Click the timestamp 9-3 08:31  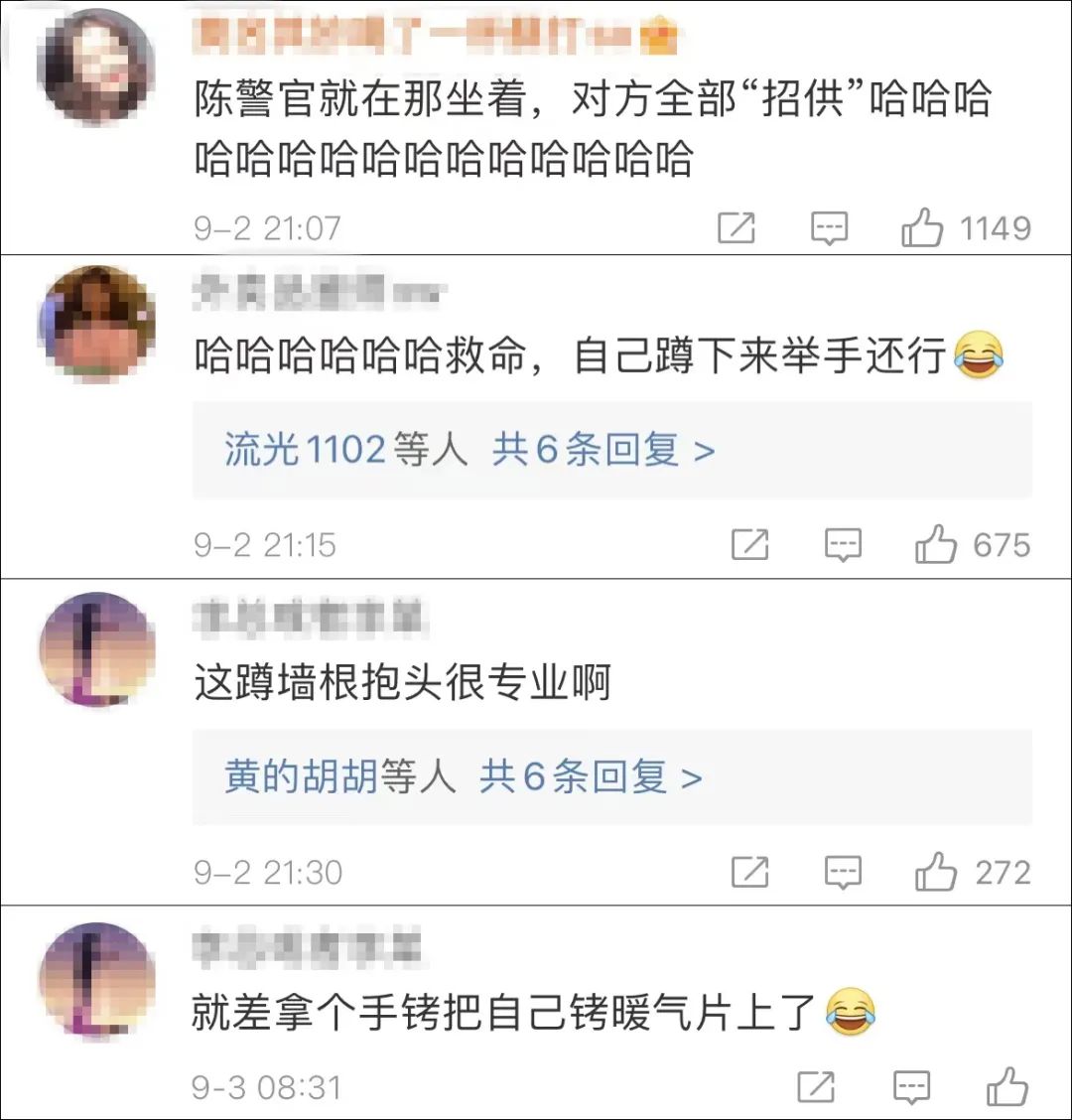[263, 1087]
